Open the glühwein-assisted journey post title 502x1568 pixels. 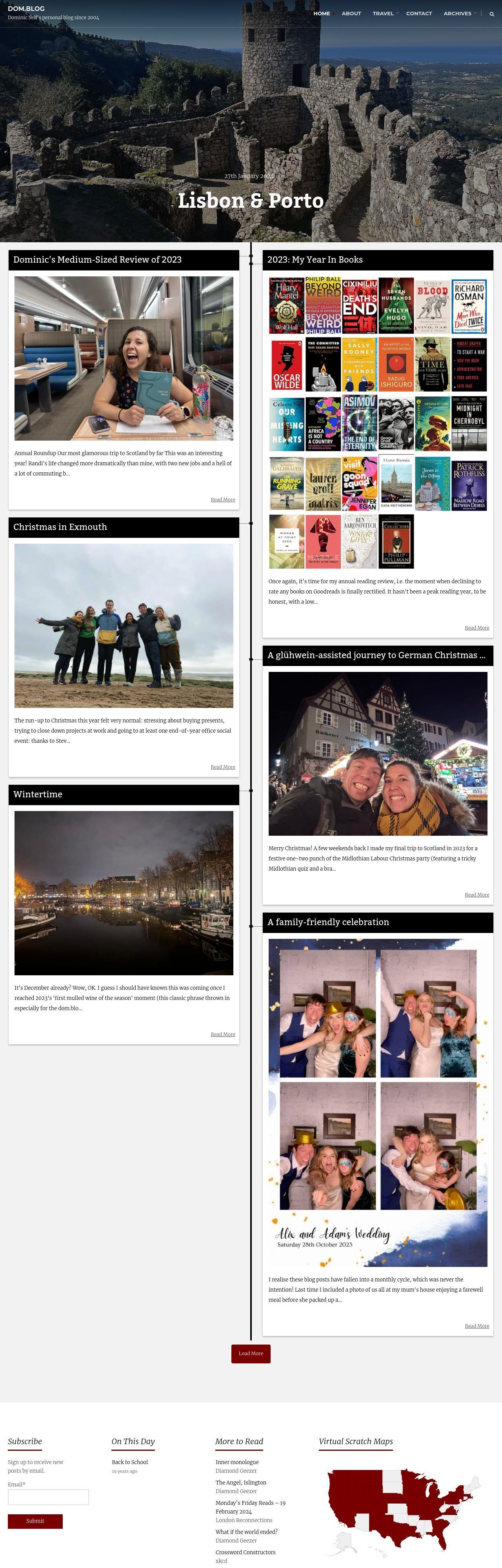[376, 655]
